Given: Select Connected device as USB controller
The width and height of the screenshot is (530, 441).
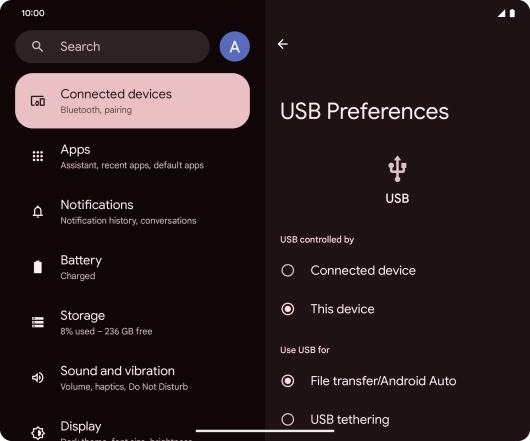Looking at the screenshot, I should 397,270.
